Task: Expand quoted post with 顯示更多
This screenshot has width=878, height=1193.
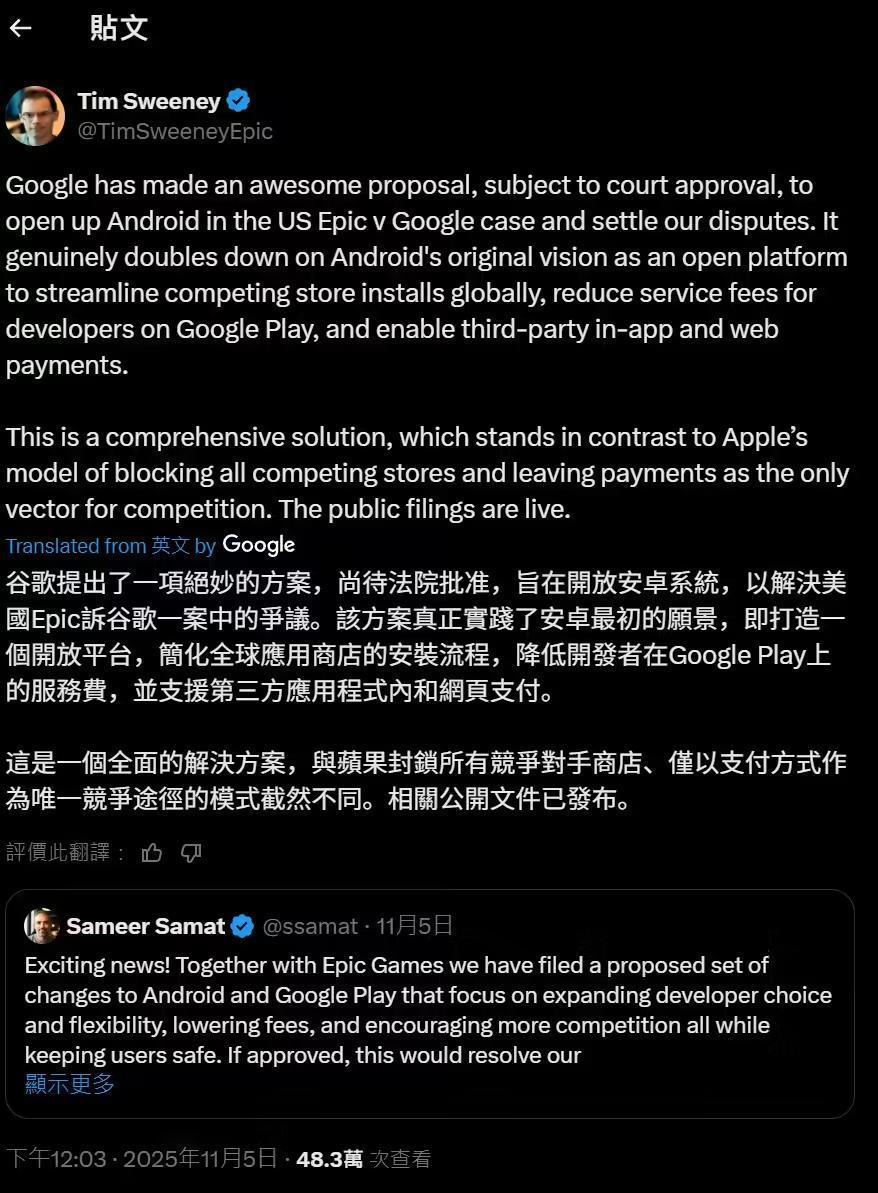Action: coord(70,1083)
